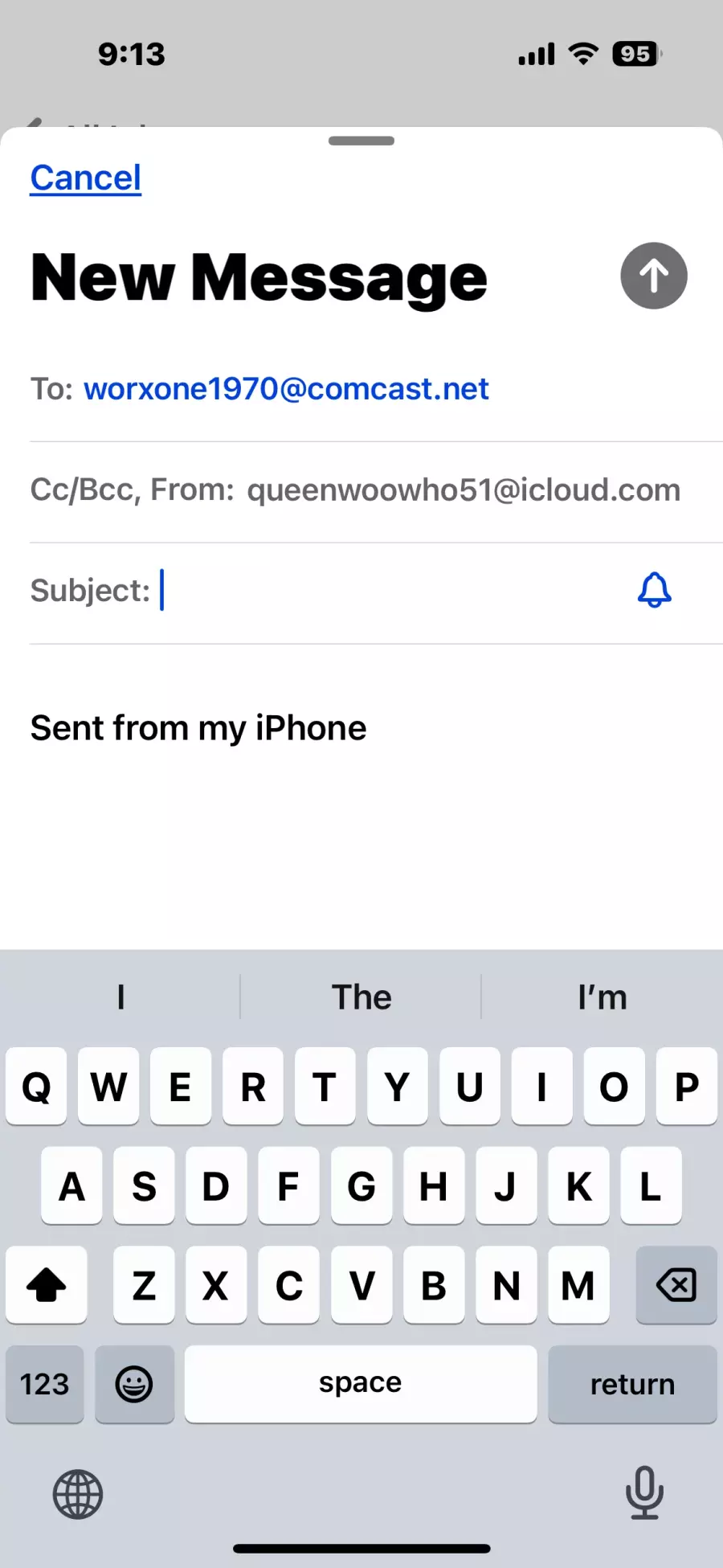The height and width of the screenshot is (1568, 723).
Task: Tap the notify-me bell icon
Action: (654, 591)
